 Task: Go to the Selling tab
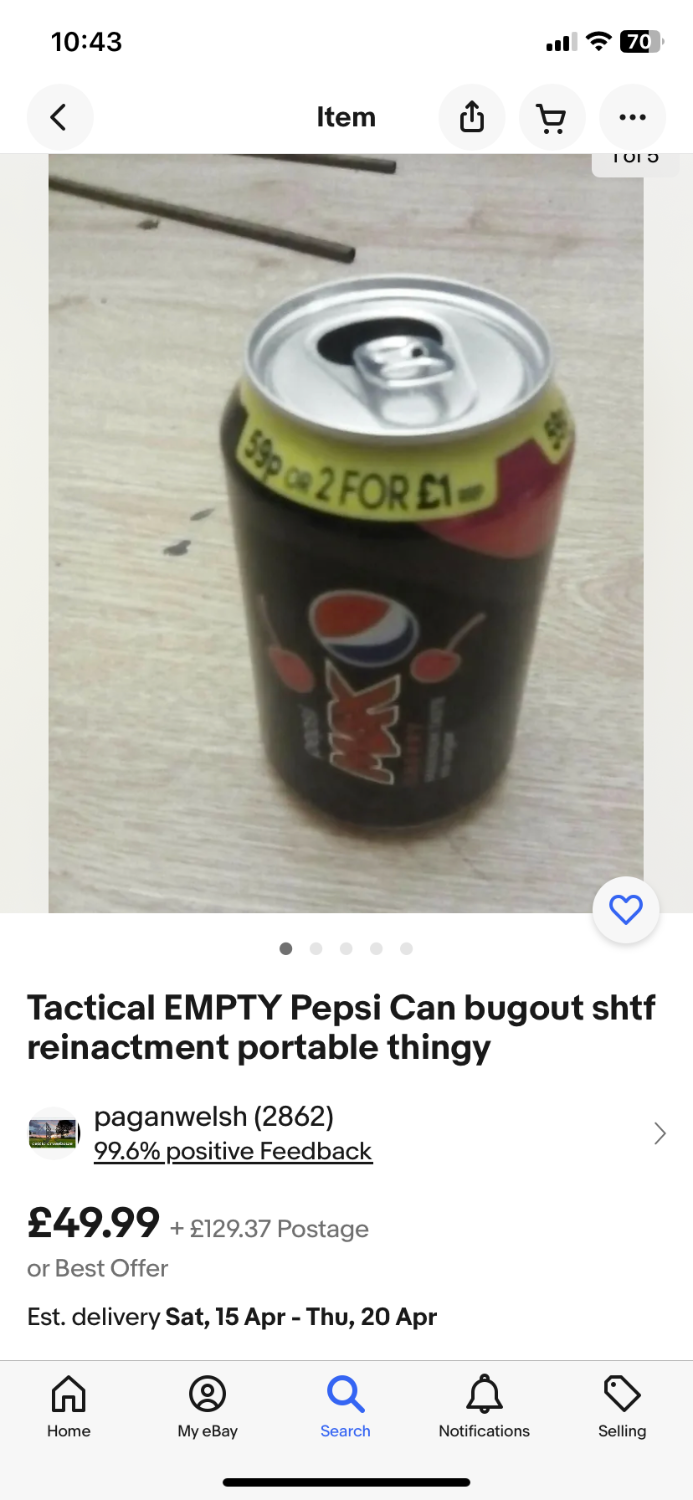tap(622, 1405)
